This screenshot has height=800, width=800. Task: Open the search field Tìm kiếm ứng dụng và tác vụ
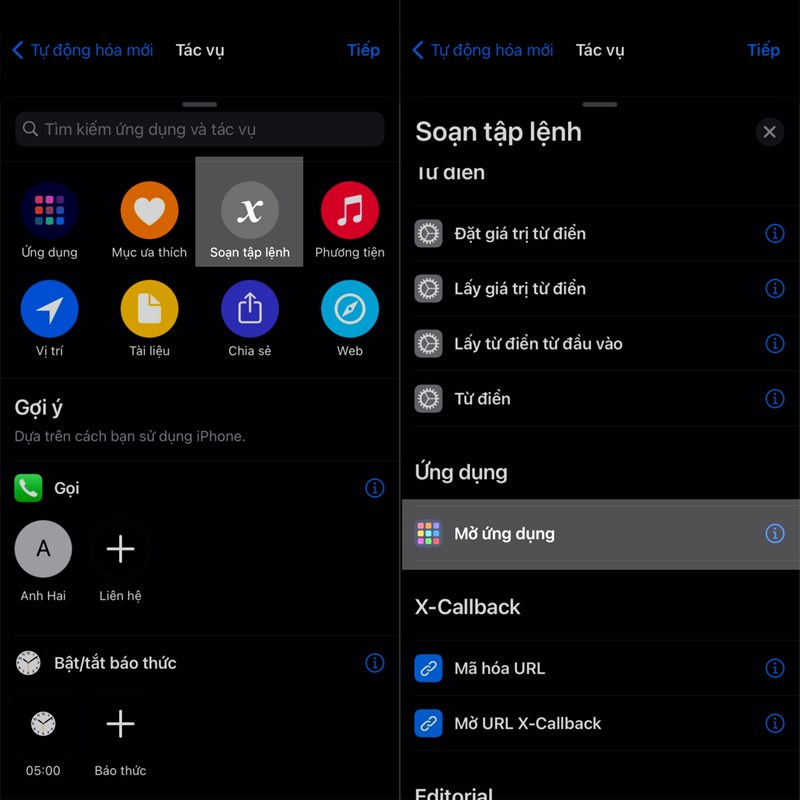[x=200, y=129]
